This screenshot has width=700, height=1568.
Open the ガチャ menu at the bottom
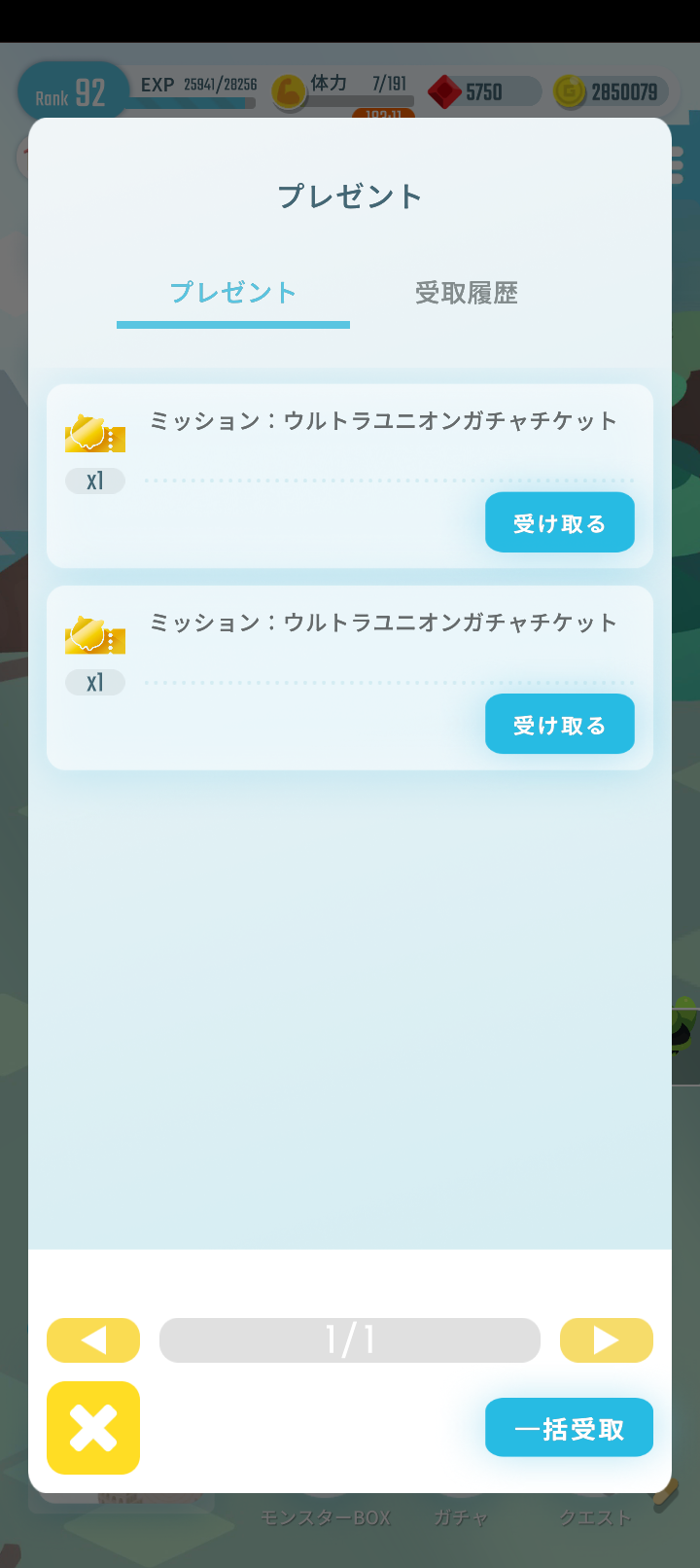[x=461, y=1516]
